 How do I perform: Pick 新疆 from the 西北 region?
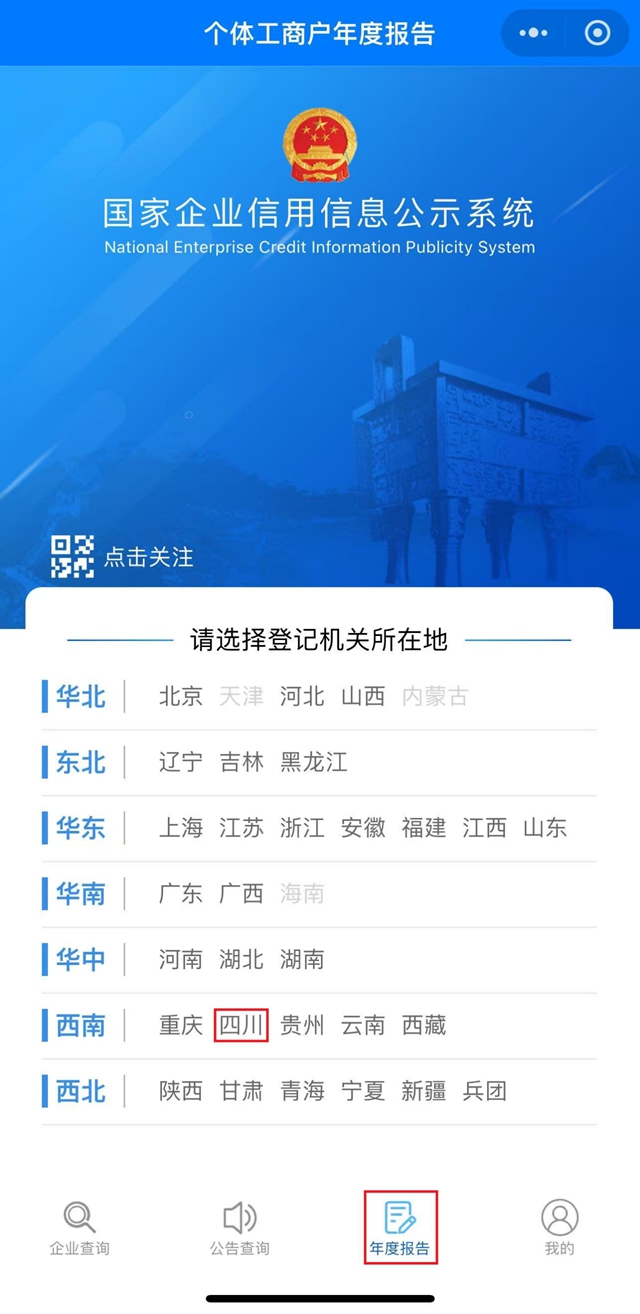tap(423, 1091)
